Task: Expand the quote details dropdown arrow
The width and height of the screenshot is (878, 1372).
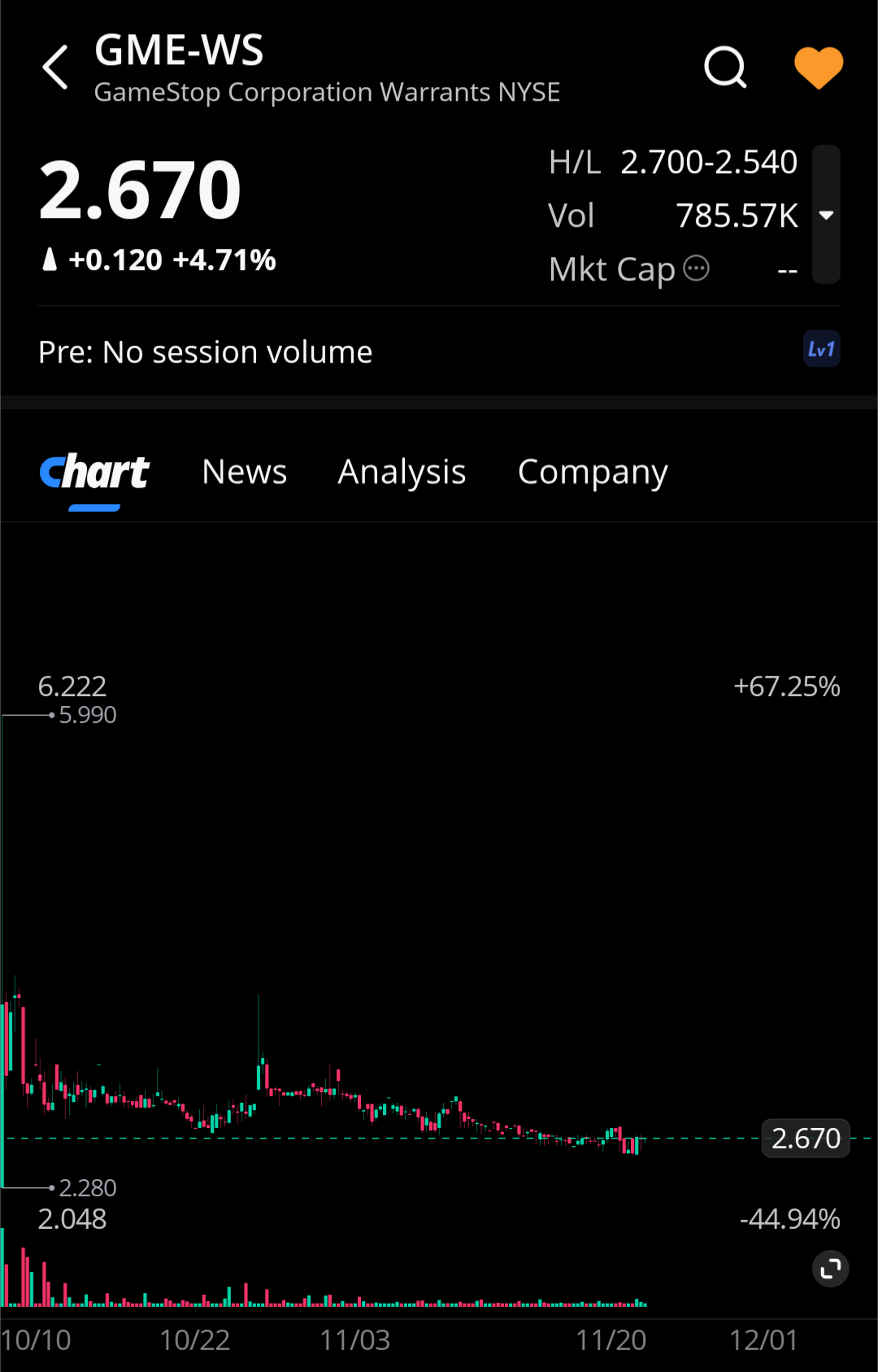Action: pyautogui.click(x=826, y=215)
